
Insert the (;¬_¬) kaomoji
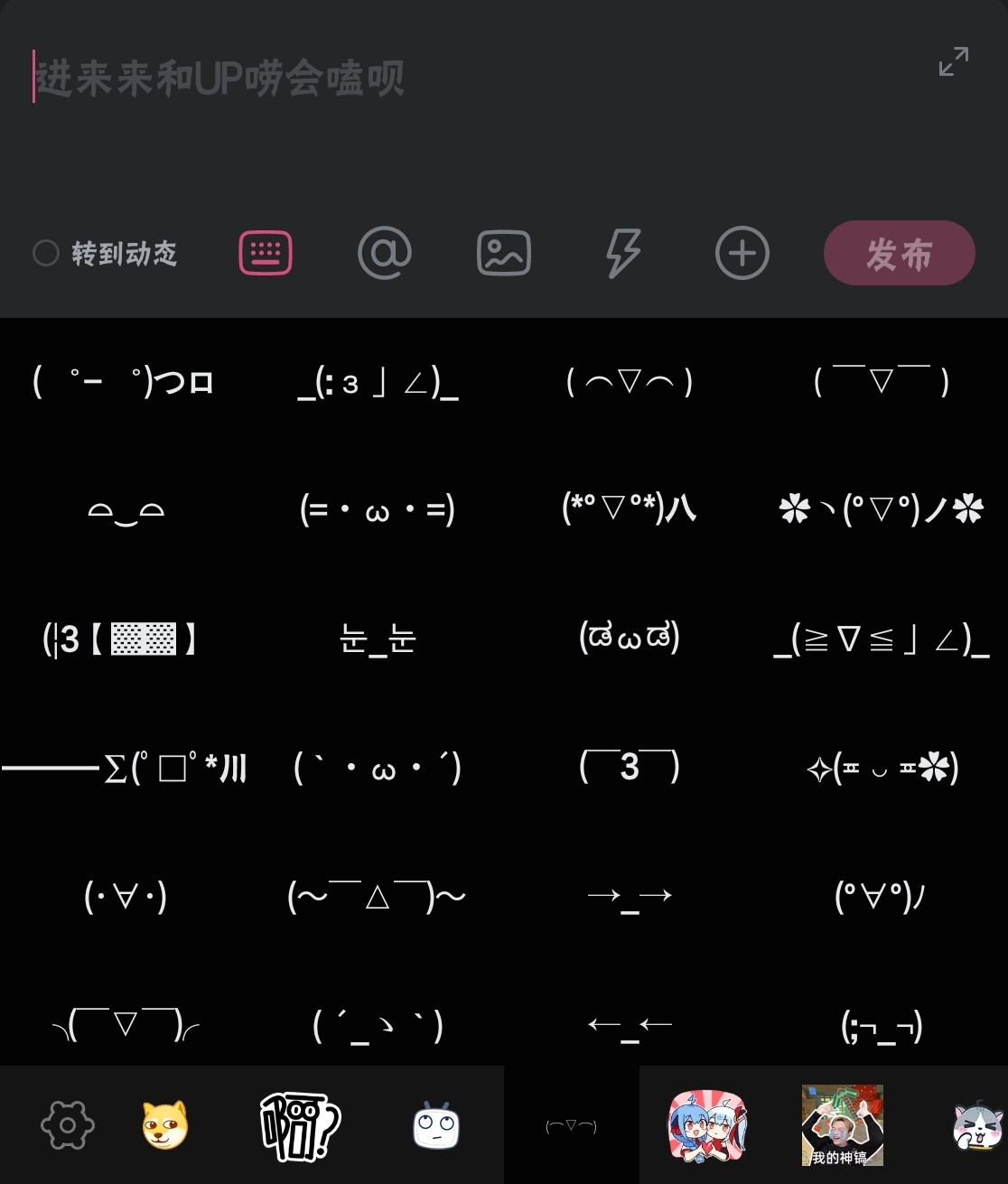pos(882,1026)
